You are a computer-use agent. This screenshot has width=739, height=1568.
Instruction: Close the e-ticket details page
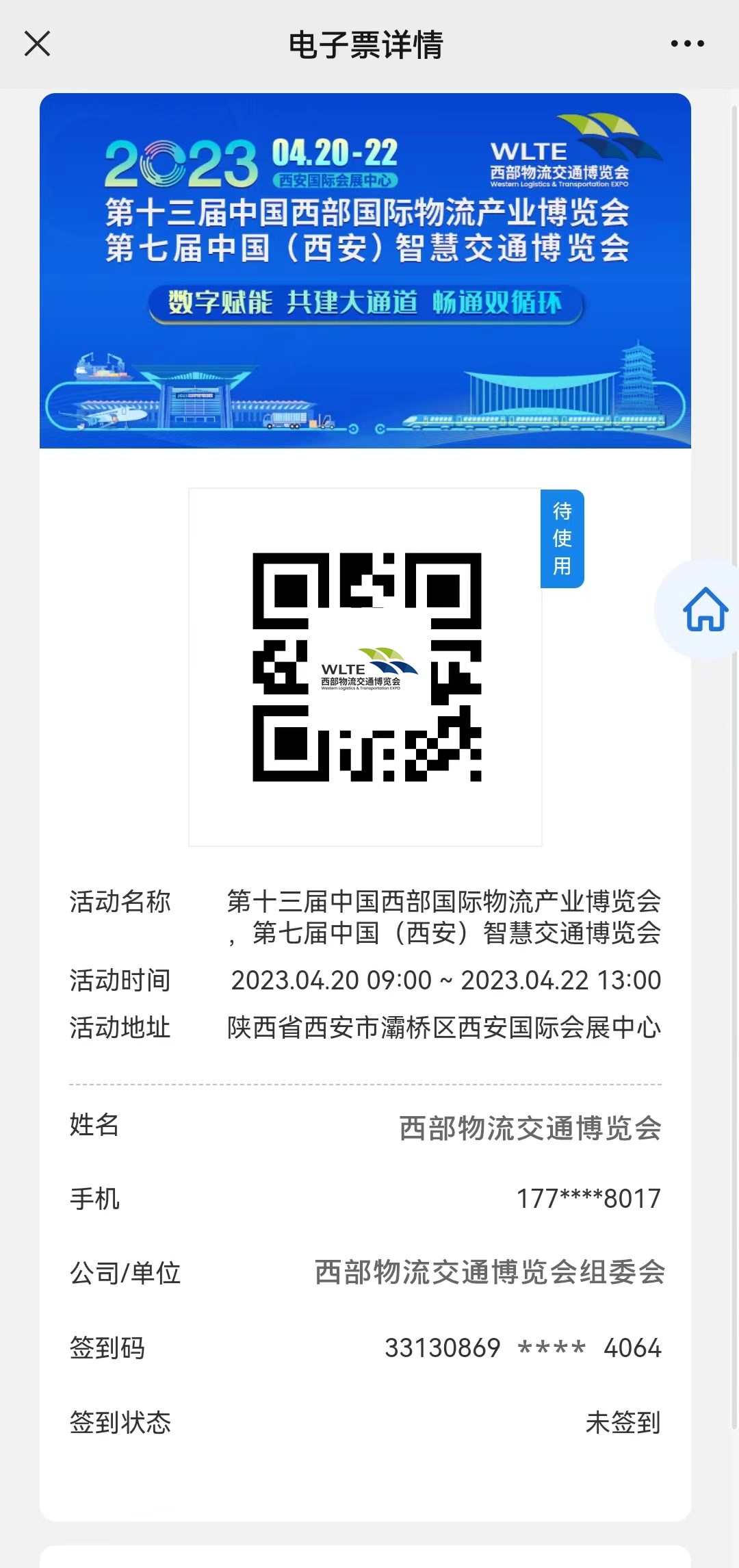37,44
